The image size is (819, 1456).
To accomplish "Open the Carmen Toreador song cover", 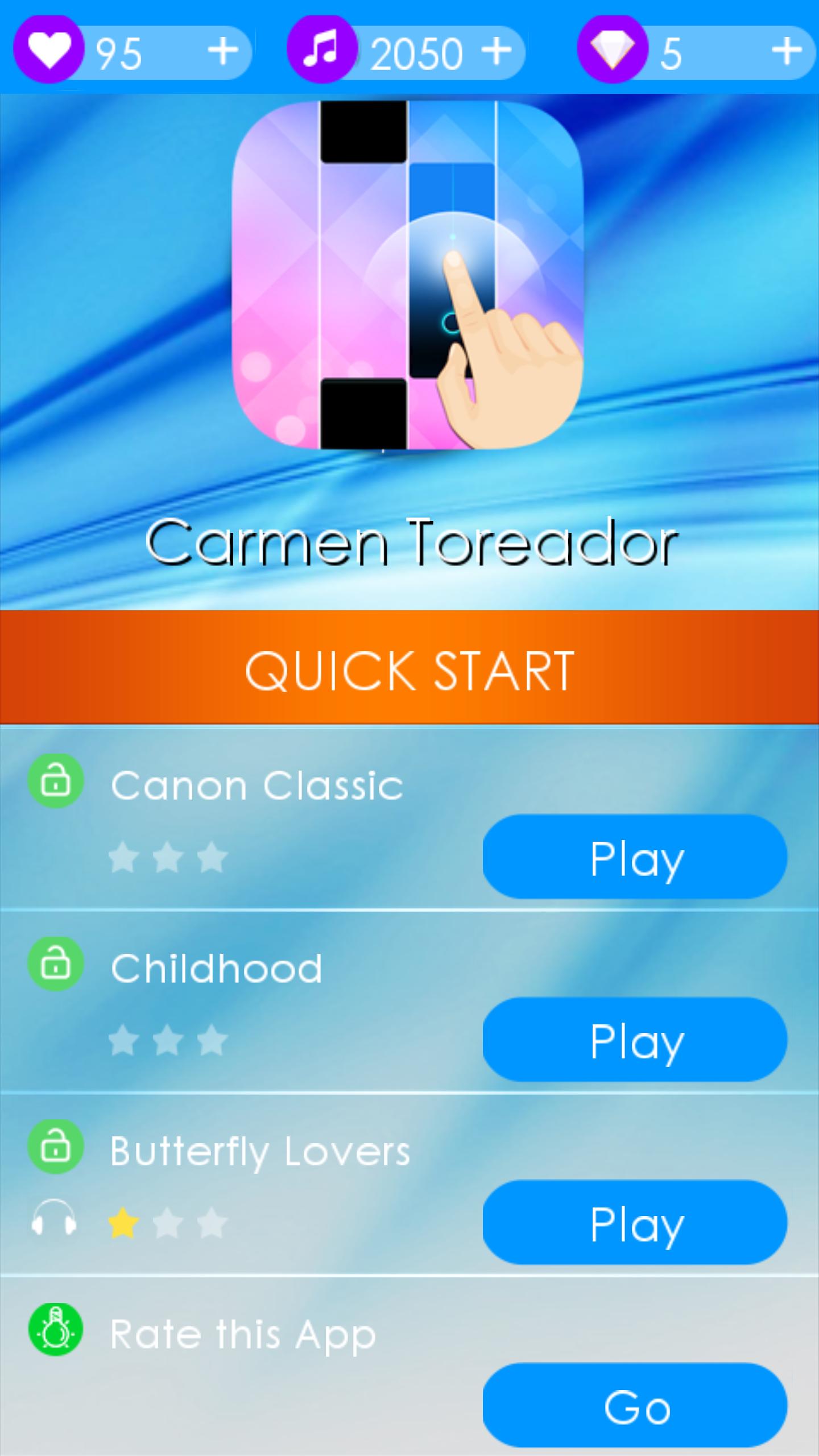I will click(407, 275).
